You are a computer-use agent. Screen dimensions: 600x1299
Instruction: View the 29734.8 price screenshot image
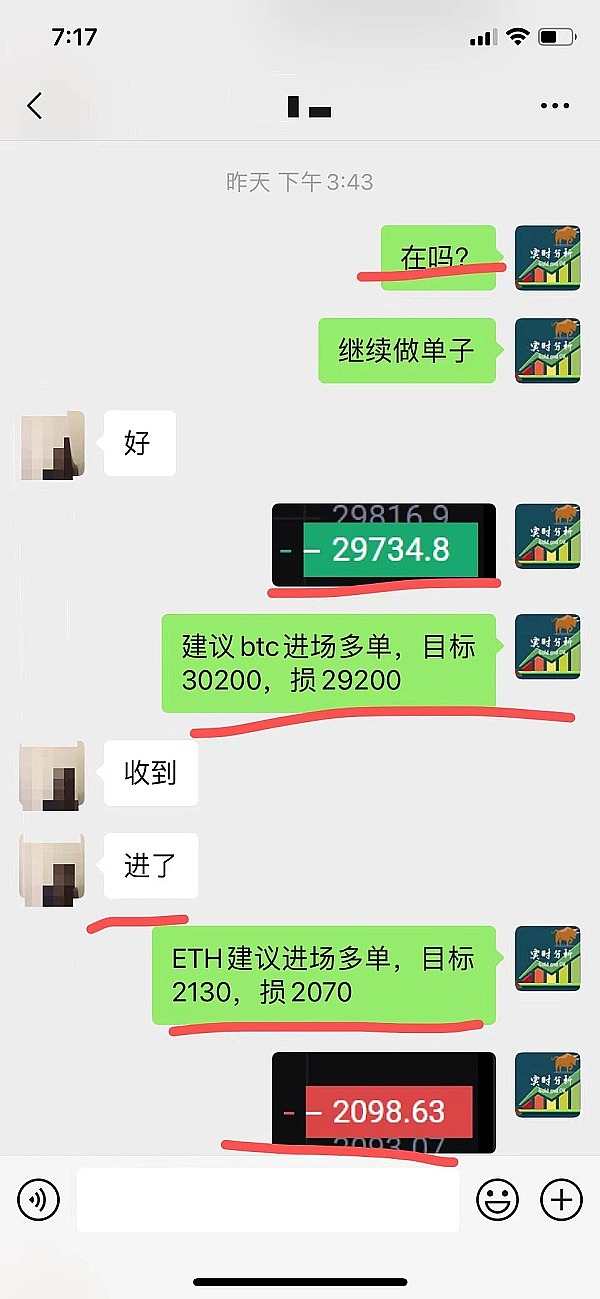tap(384, 544)
